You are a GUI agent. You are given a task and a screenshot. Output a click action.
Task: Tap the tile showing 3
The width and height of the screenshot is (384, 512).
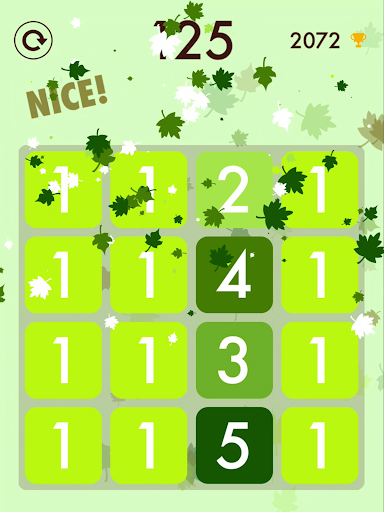click(234, 360)
